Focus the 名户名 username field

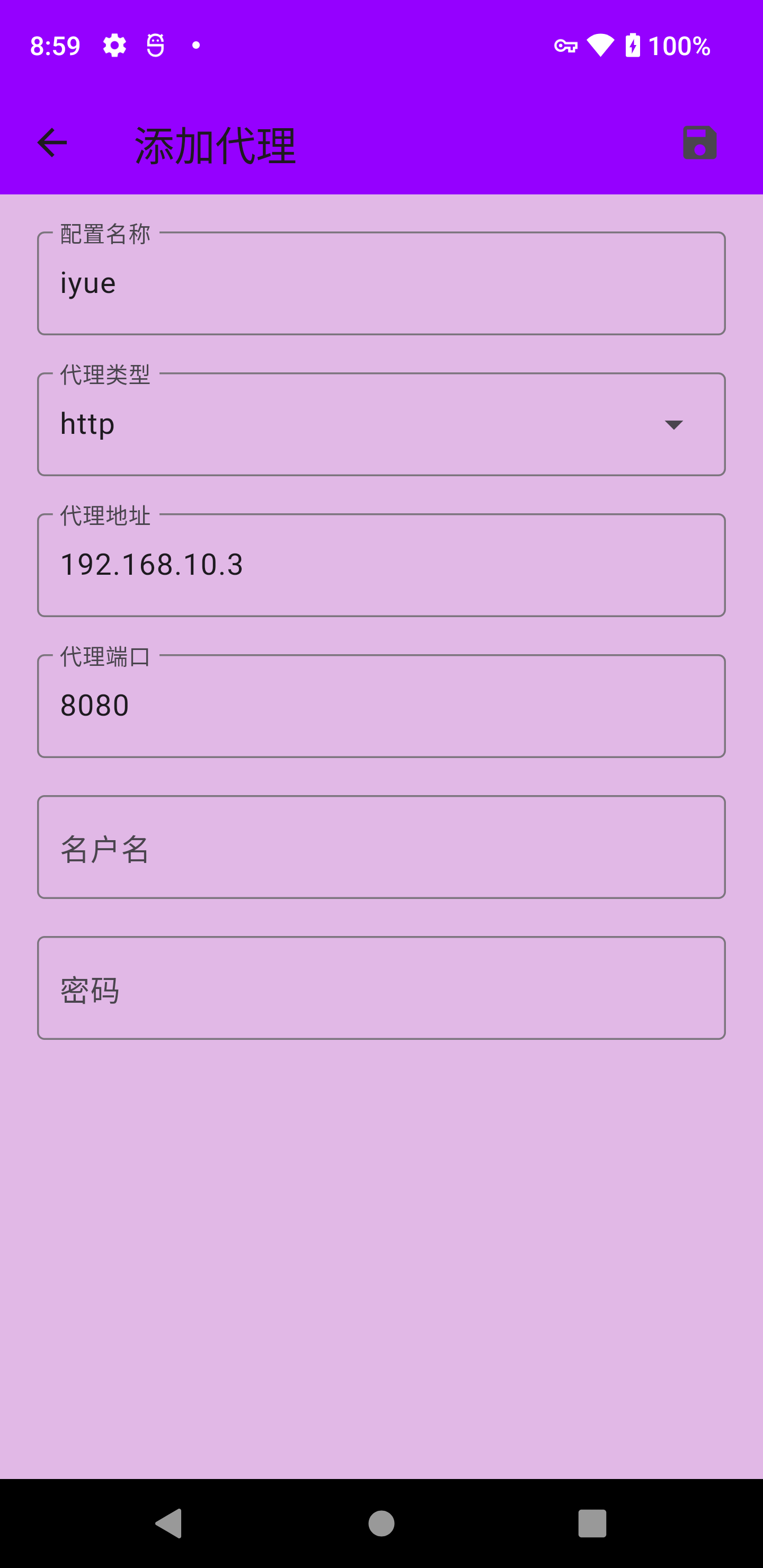coord(381,847)
